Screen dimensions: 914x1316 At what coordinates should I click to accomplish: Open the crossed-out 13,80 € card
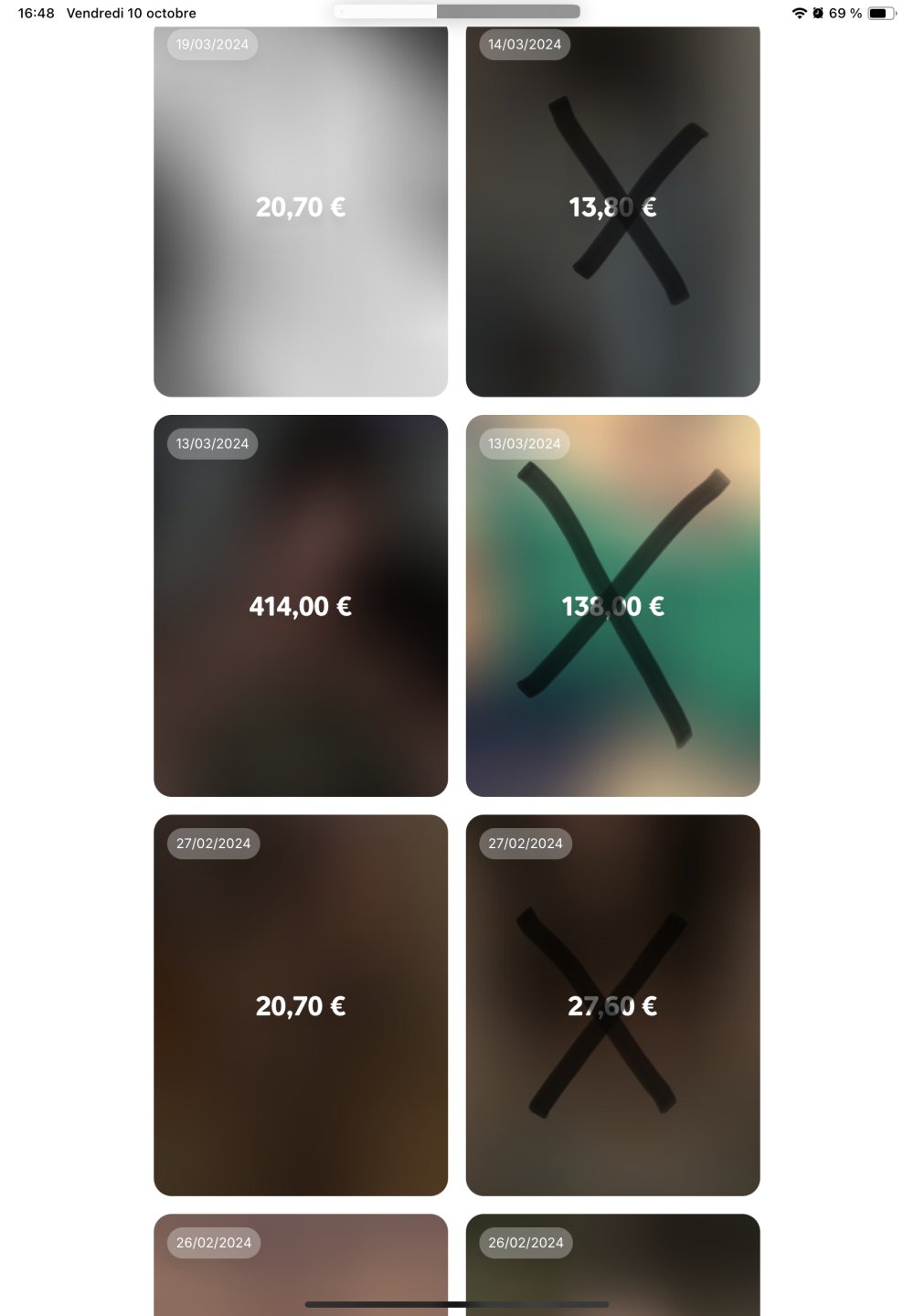pos(612,210)
